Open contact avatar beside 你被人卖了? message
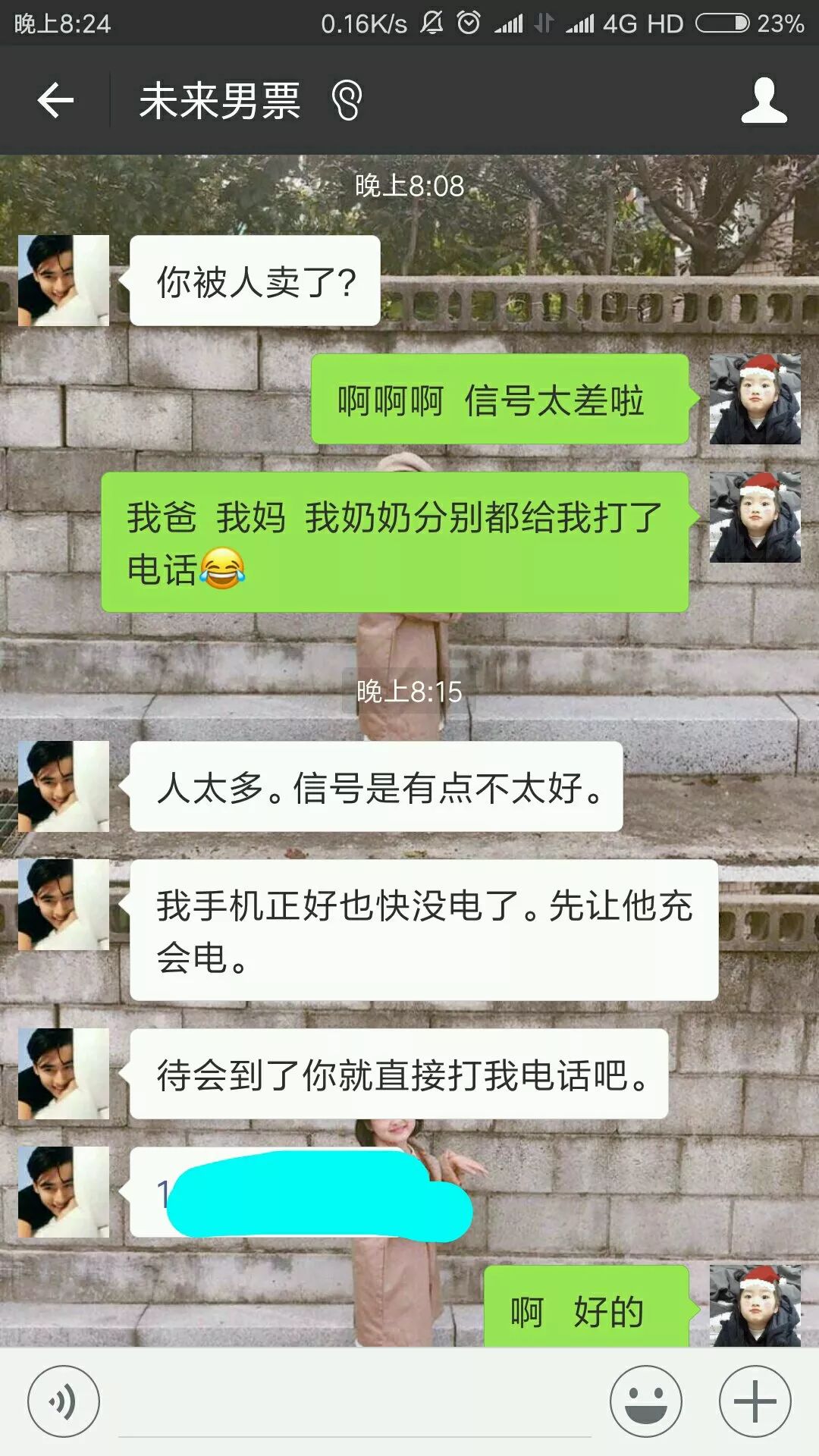Viewport: 819px width, 1456px height. (x=64, y=281)
